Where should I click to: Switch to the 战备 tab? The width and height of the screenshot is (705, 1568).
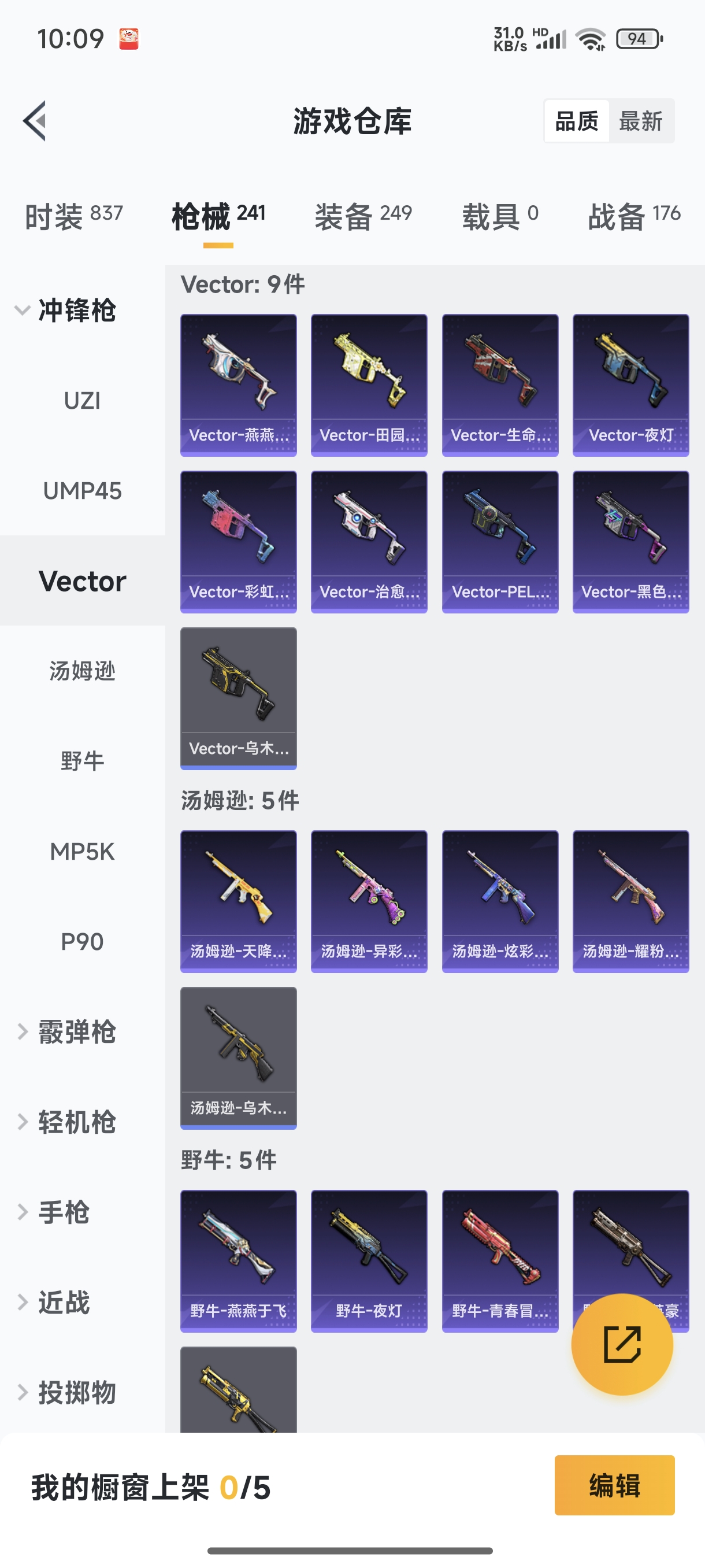tap(633, 216)
